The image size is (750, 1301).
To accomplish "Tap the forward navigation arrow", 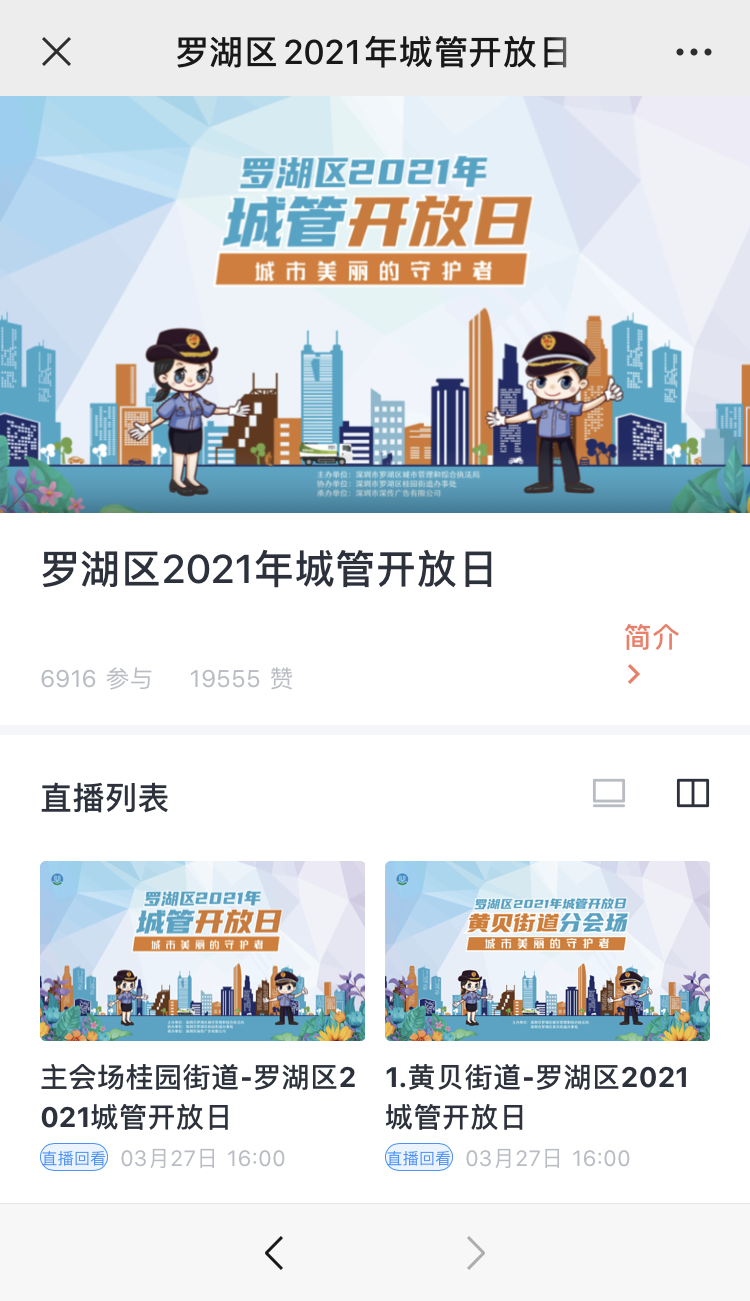I will [x=476, y=1252].
